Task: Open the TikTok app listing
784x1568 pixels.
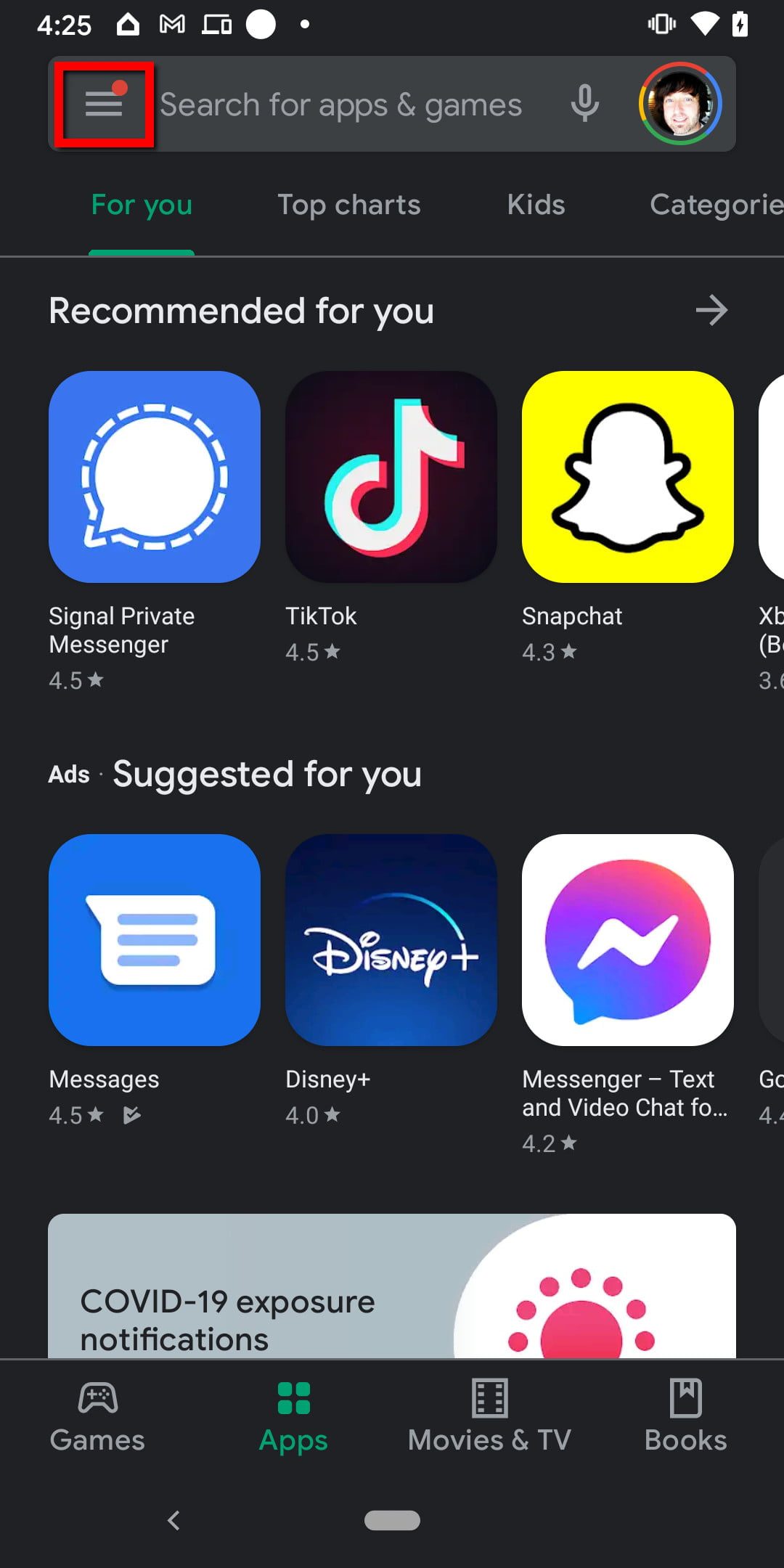Action: [x=391, y=477]
